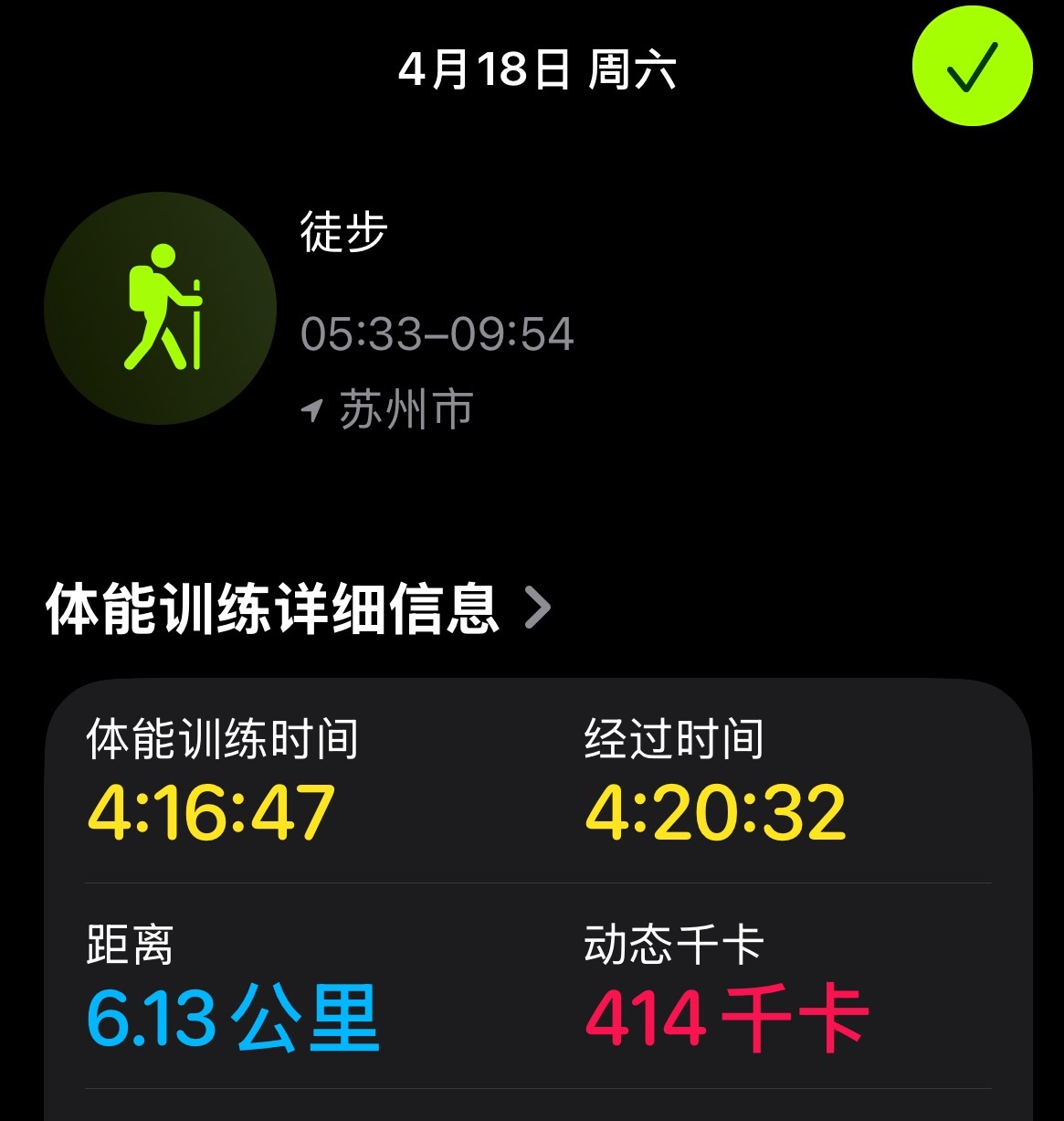1064x1121 pixels.
Task: Tap the green circular activity badge
Action: click(160, 309)
